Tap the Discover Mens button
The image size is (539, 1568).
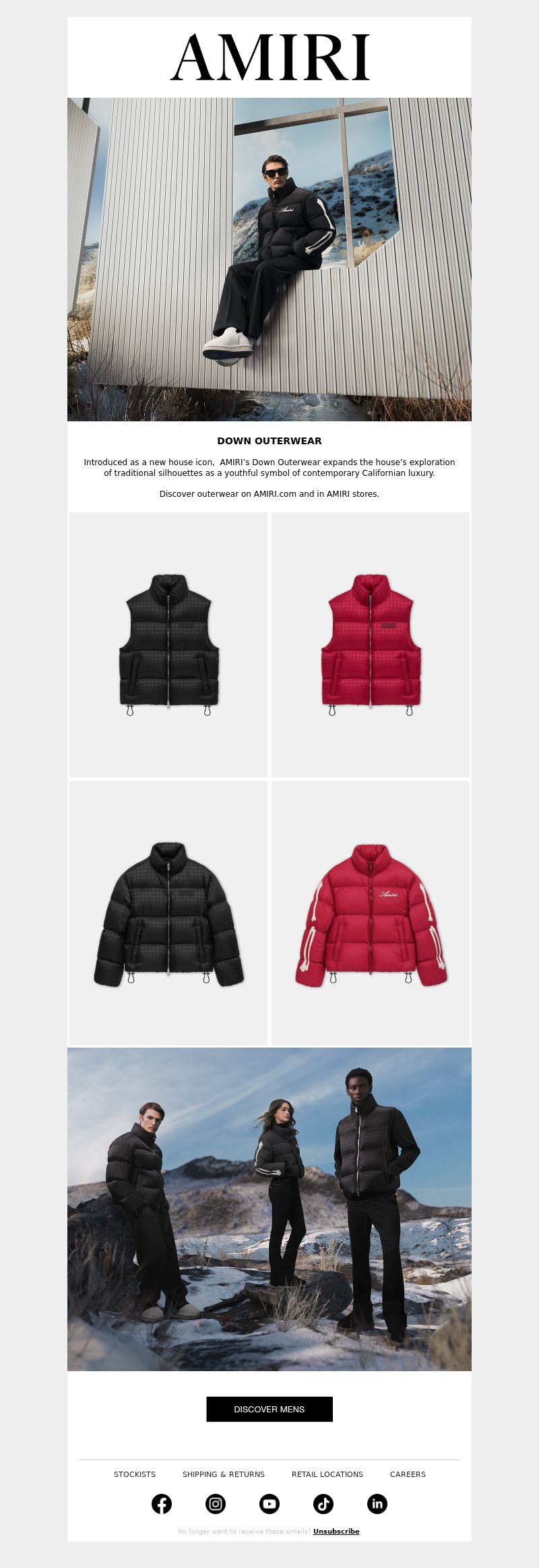(x=269, y=1409)
